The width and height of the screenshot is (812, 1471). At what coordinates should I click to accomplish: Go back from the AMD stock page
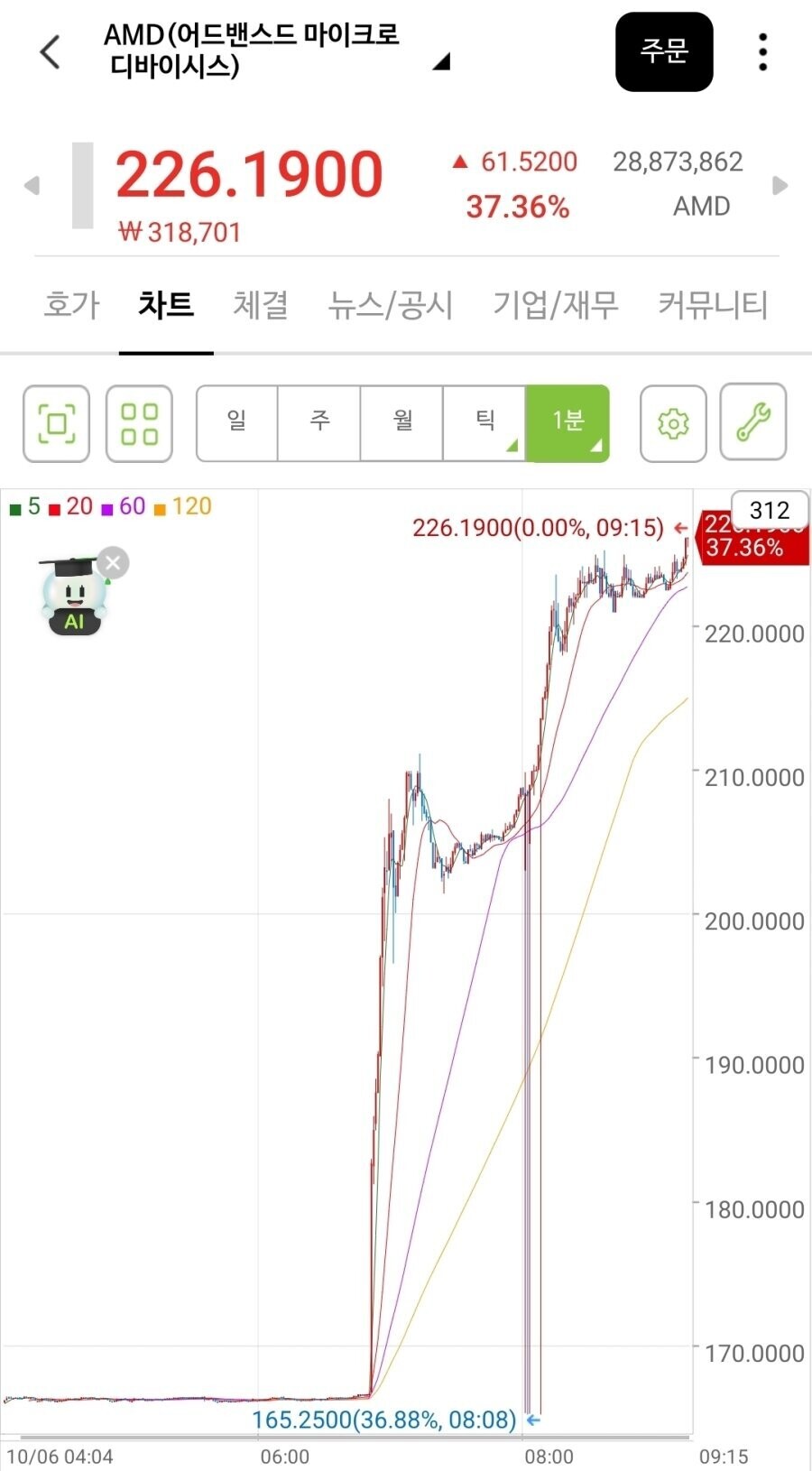click(51, 52)
